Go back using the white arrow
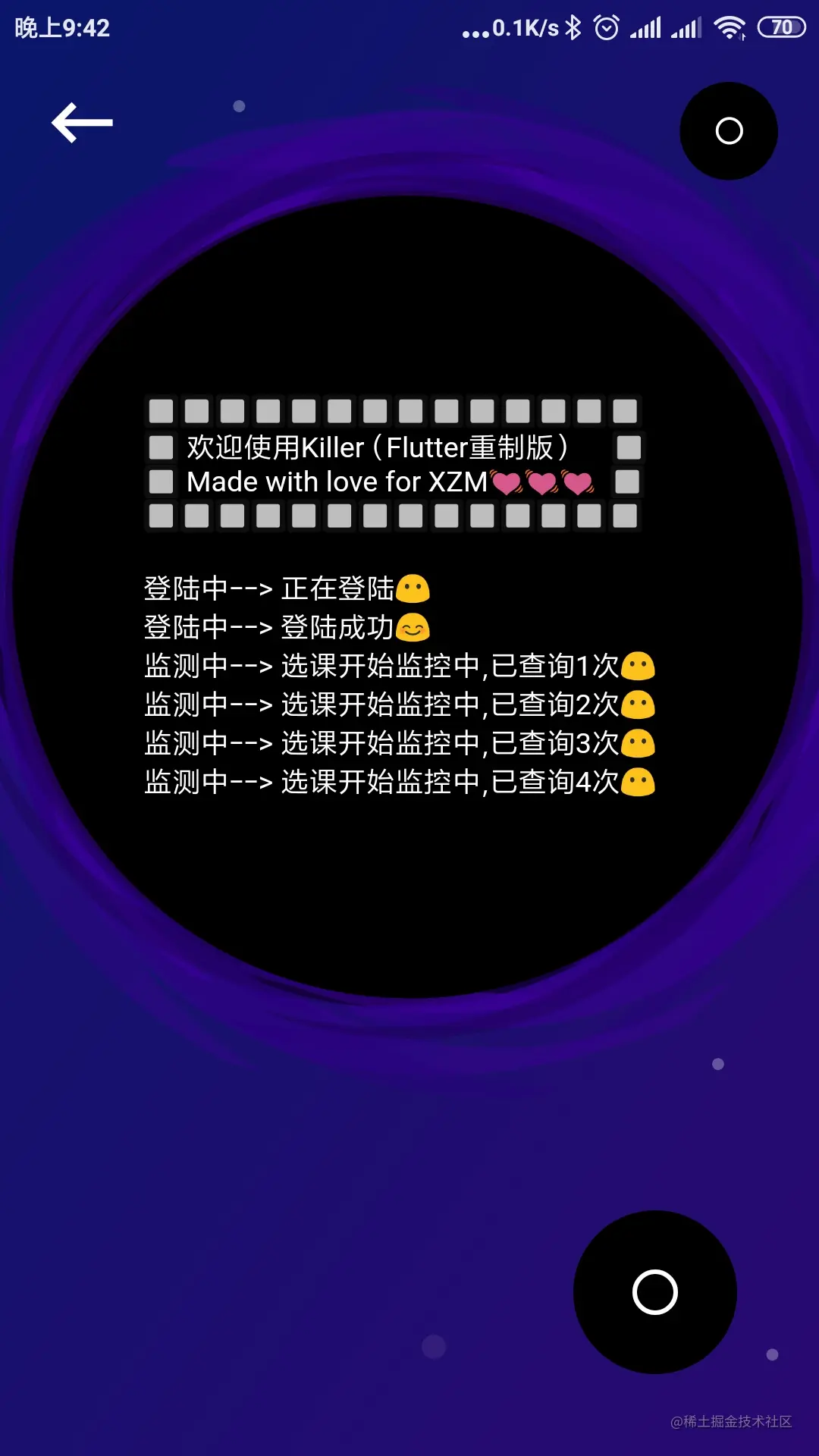Image resolution: width=819 pixels, height=1456 pixels. tap(82, 122)
